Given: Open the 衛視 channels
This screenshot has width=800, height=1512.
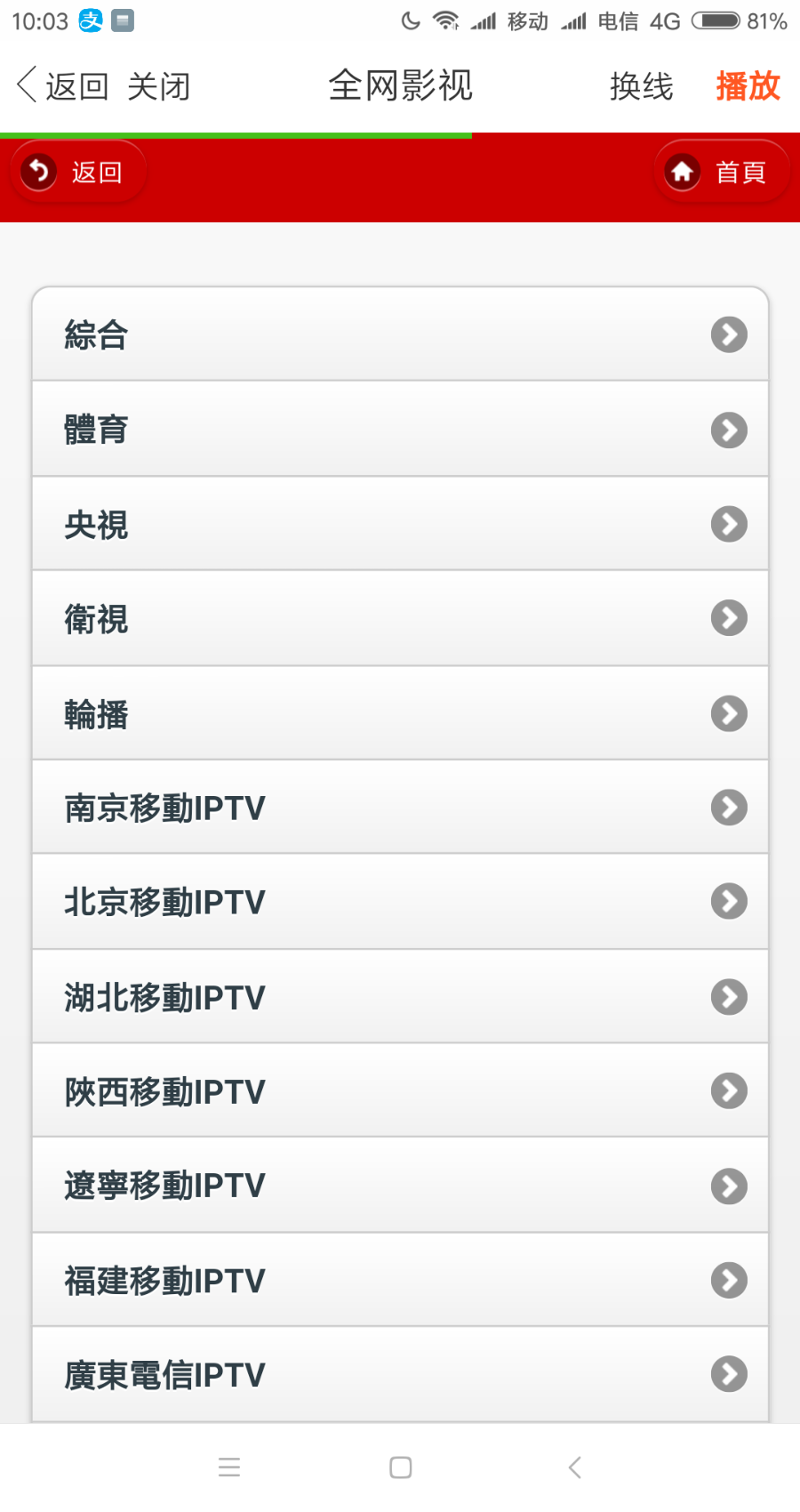Looking at the screenshot, I should point(400,618).
